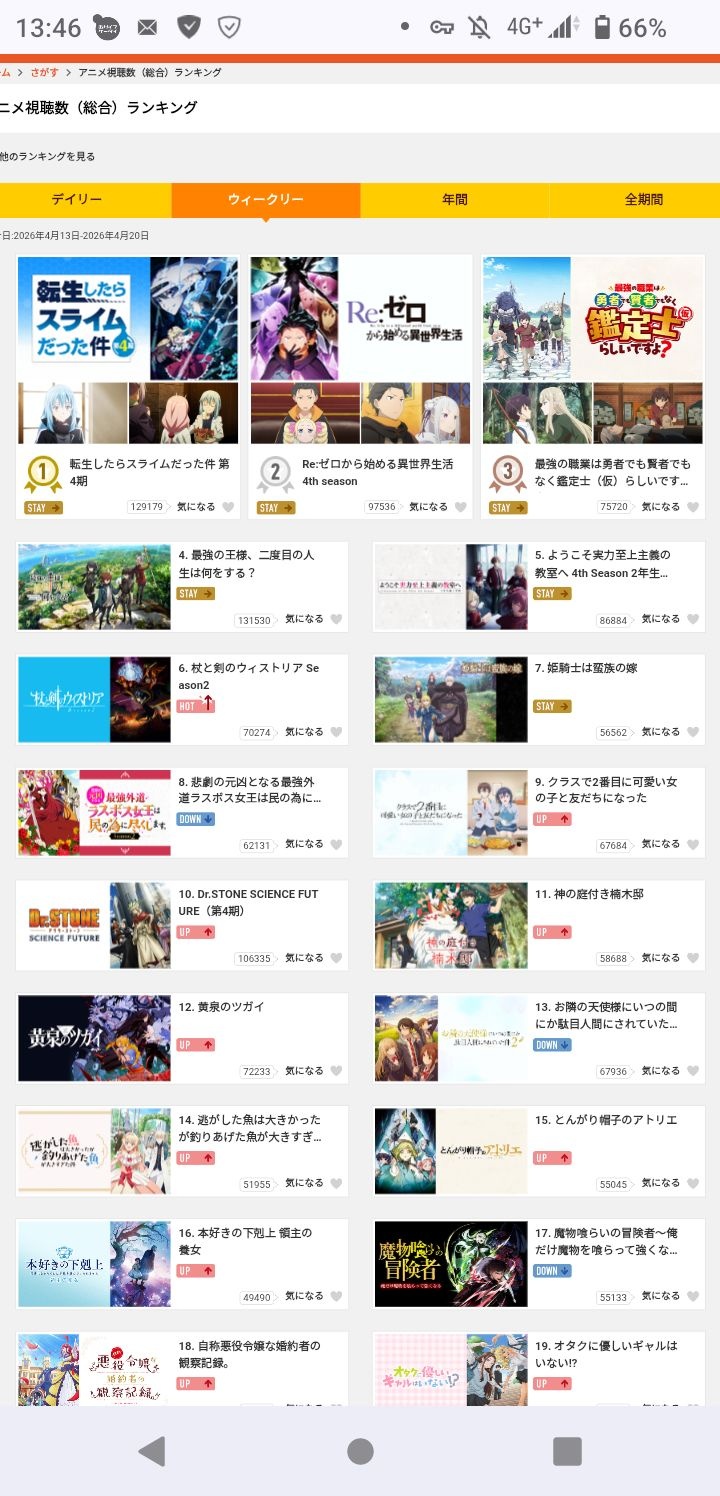This screenshot has width=720, height=1496.
Task: Open the さがす breadcrumb link
Action: point(44,72)
